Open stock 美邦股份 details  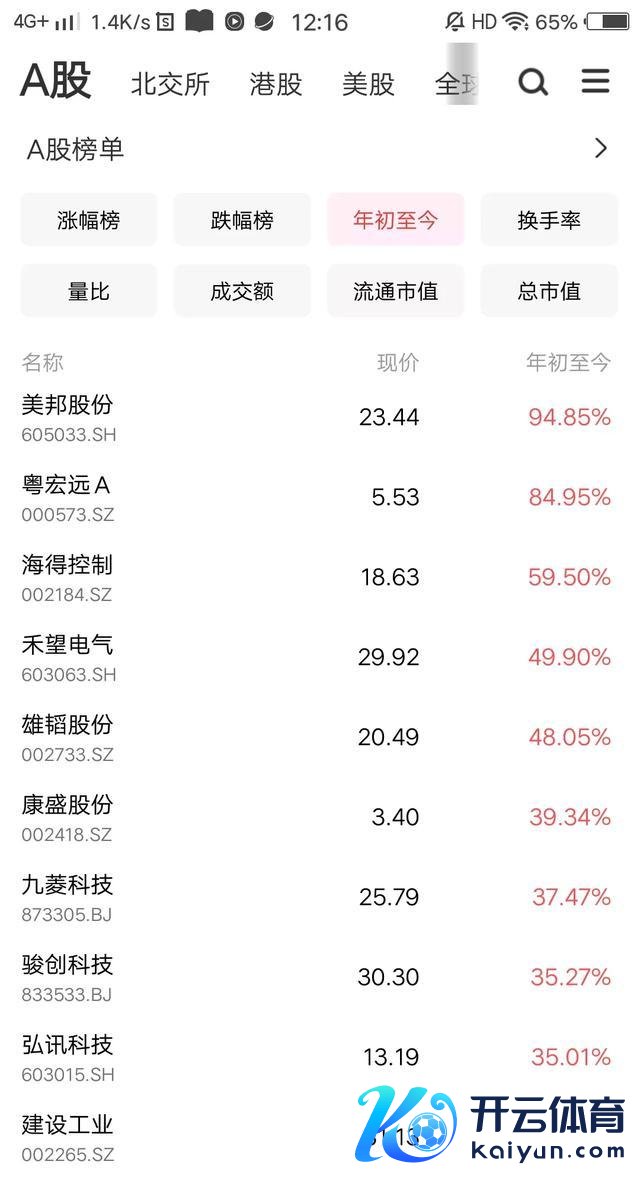tap(68, 417)
